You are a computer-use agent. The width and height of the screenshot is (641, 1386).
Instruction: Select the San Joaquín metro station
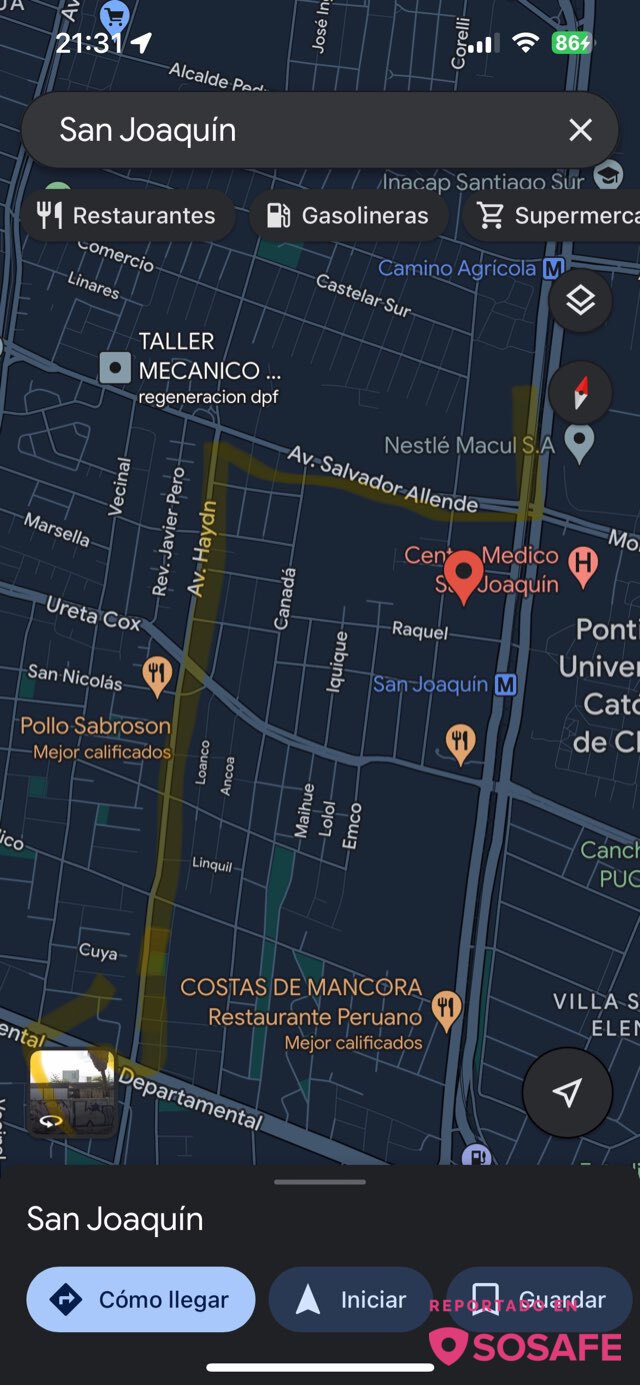(507, 685)
